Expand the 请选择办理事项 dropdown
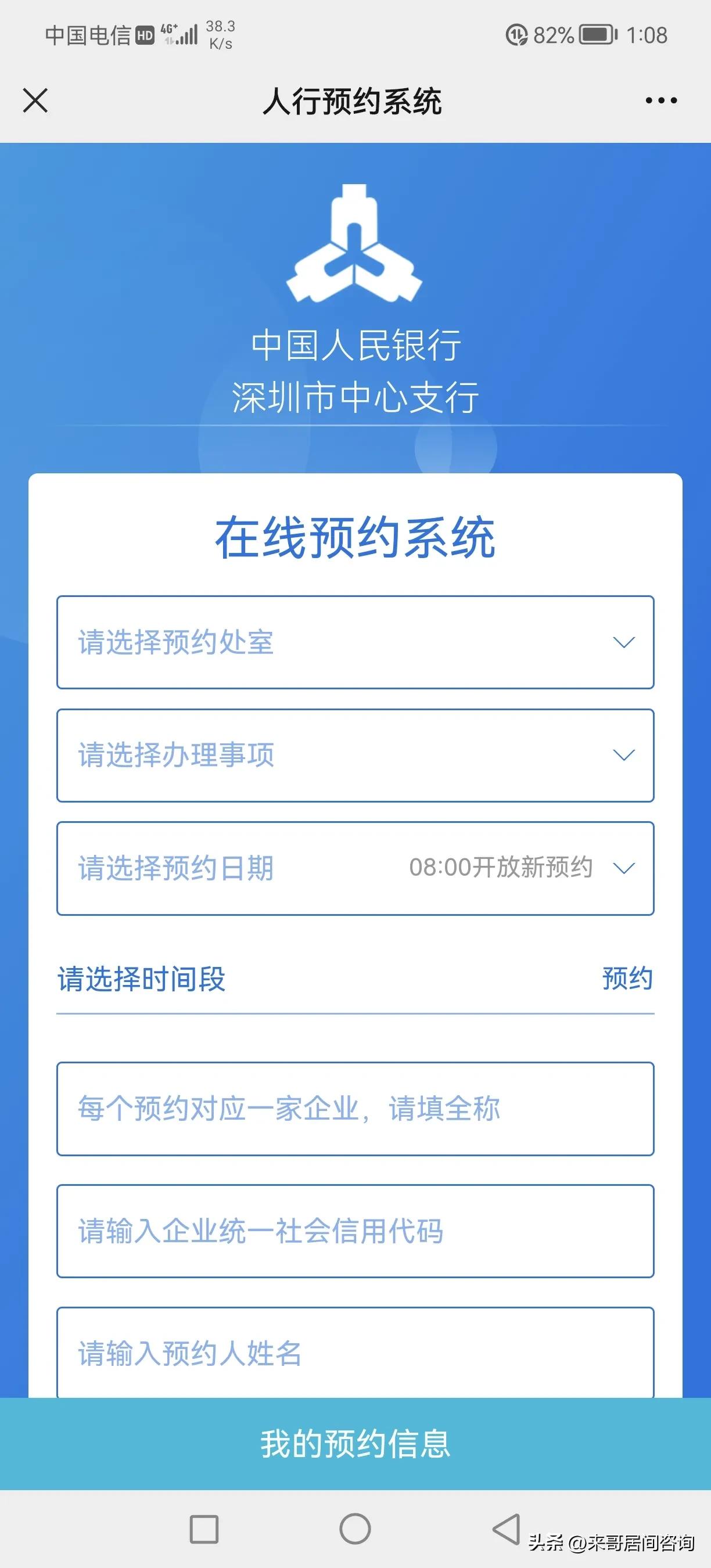Image resolution: width=711 pixels, height=1568 pixels. tap(355, 755)
